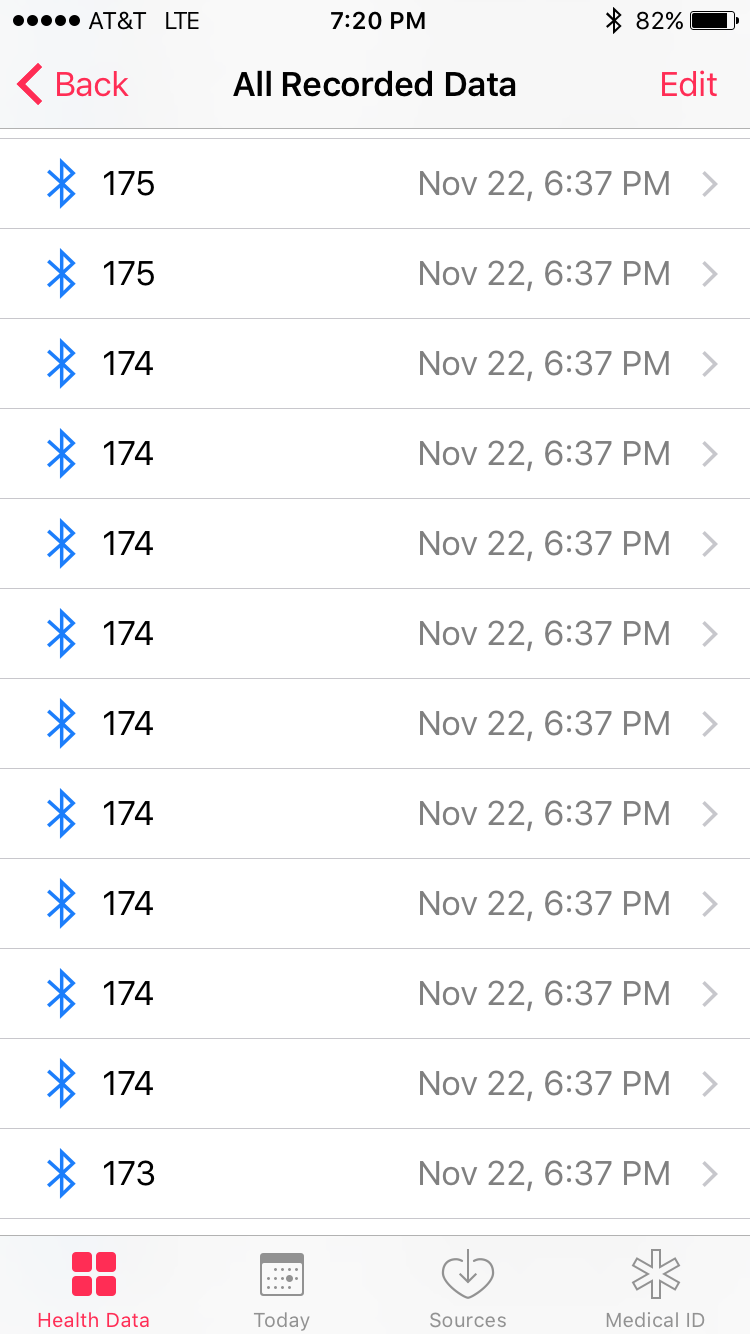Open the record with value 173
Image resolution: width=750 pixels, height=1334 pixels.
375,1173
